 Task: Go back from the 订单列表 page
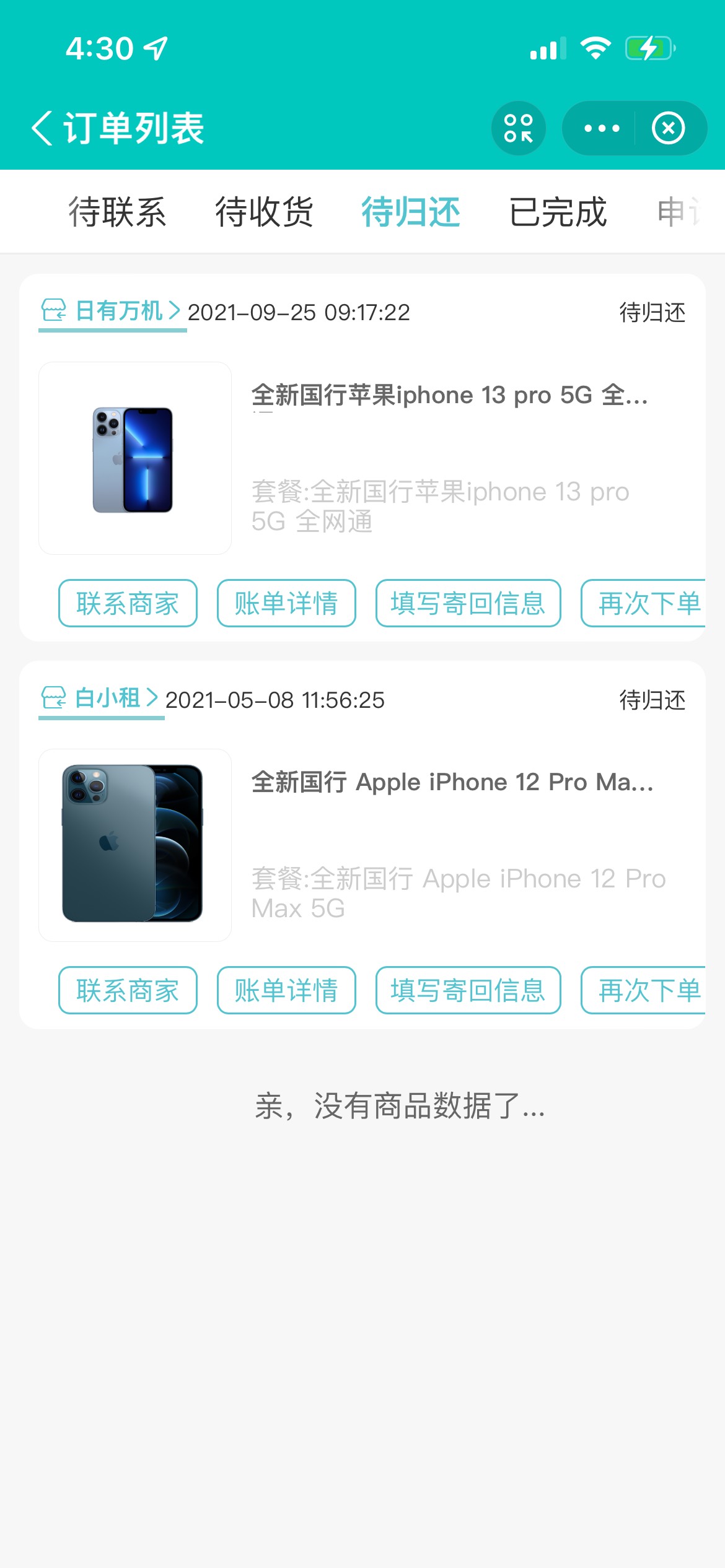(42, 128)
